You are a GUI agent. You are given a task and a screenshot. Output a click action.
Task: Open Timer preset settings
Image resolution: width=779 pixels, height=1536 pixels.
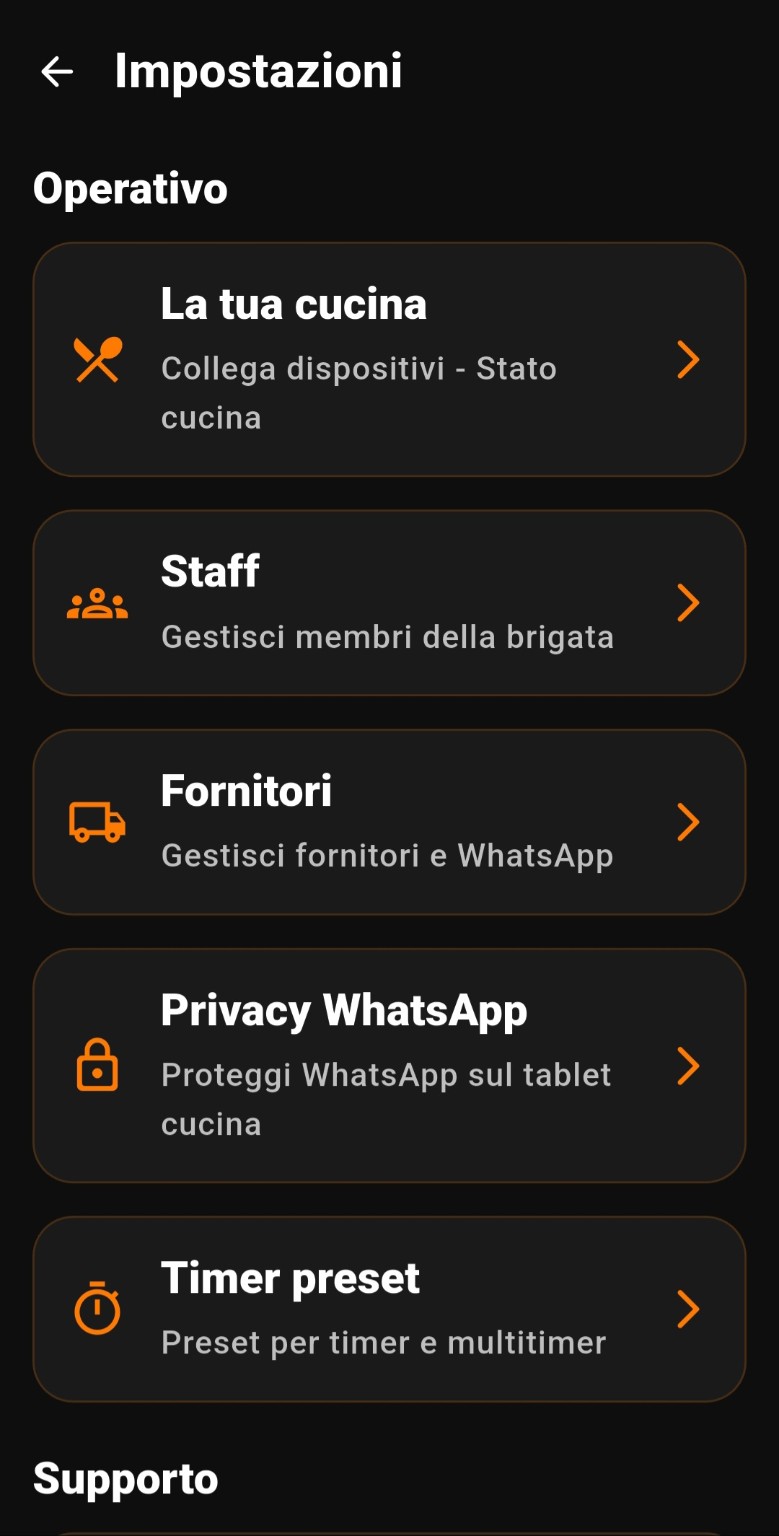click(389, 1309)
